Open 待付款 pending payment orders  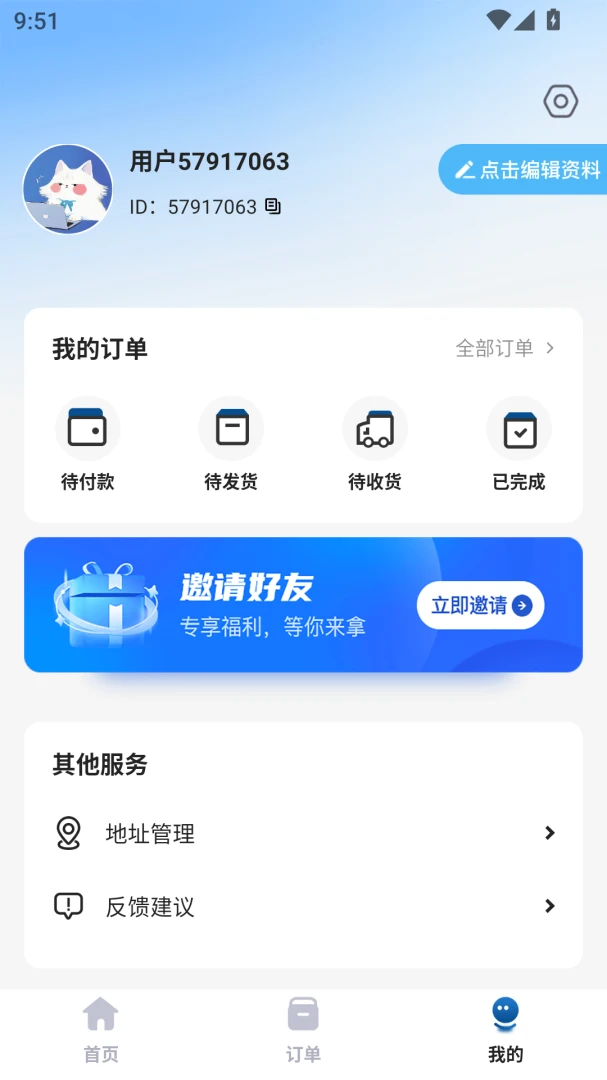(x=88, y=444)
